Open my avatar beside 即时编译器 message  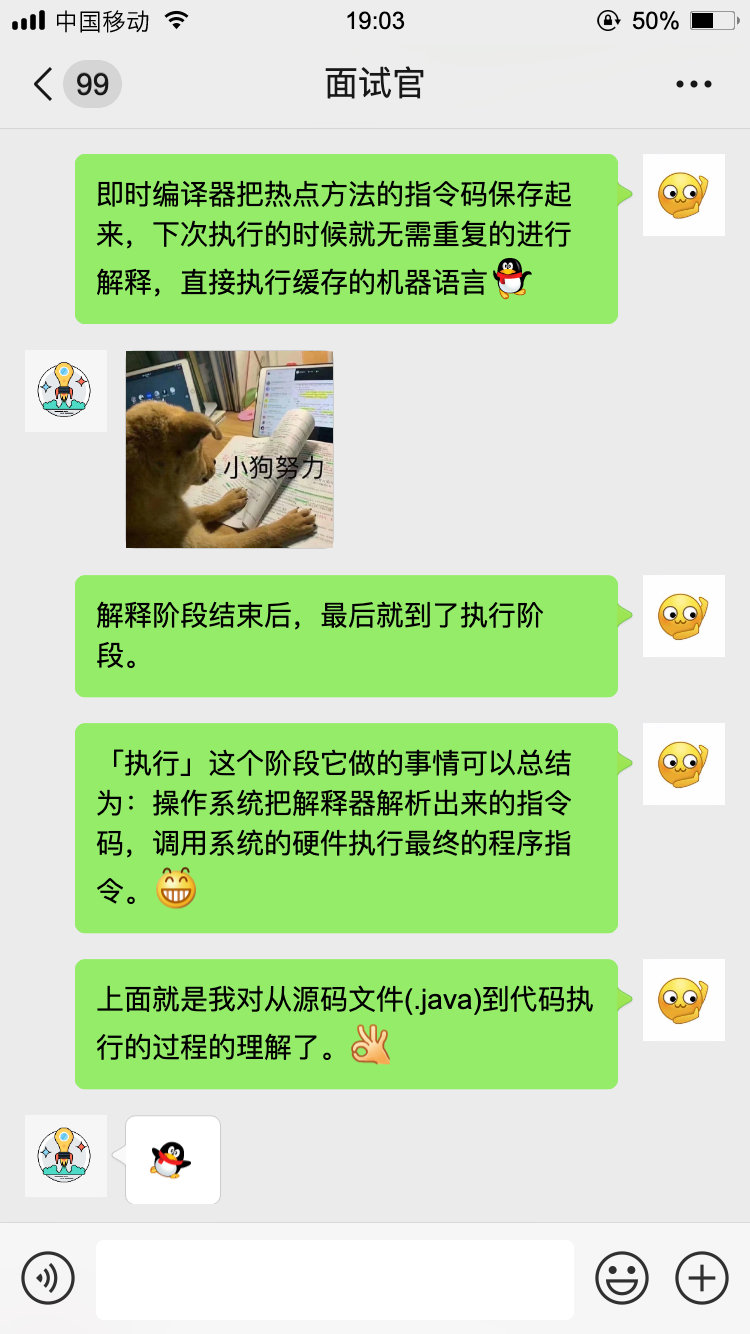click(683, 195)
